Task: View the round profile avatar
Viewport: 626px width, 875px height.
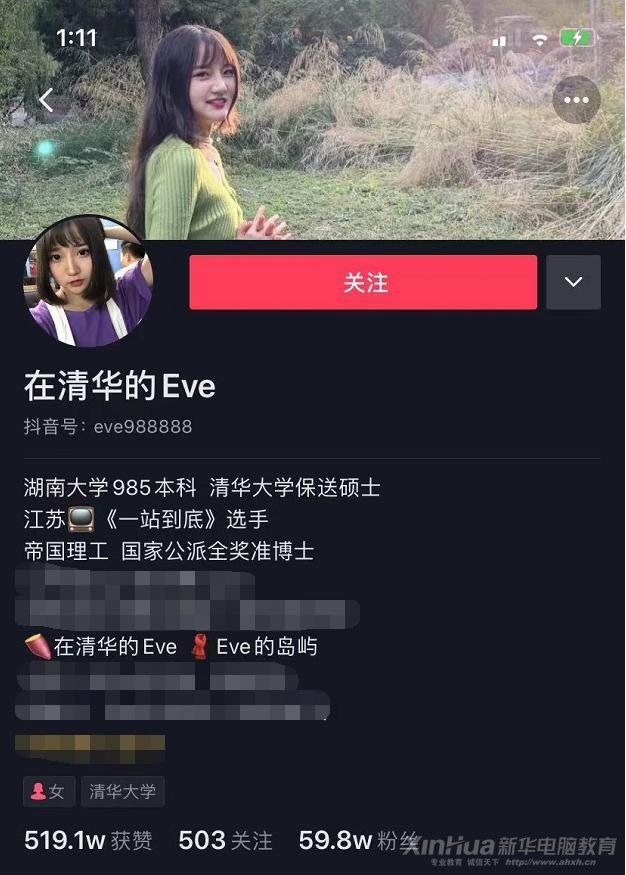Action: [89, 282]
